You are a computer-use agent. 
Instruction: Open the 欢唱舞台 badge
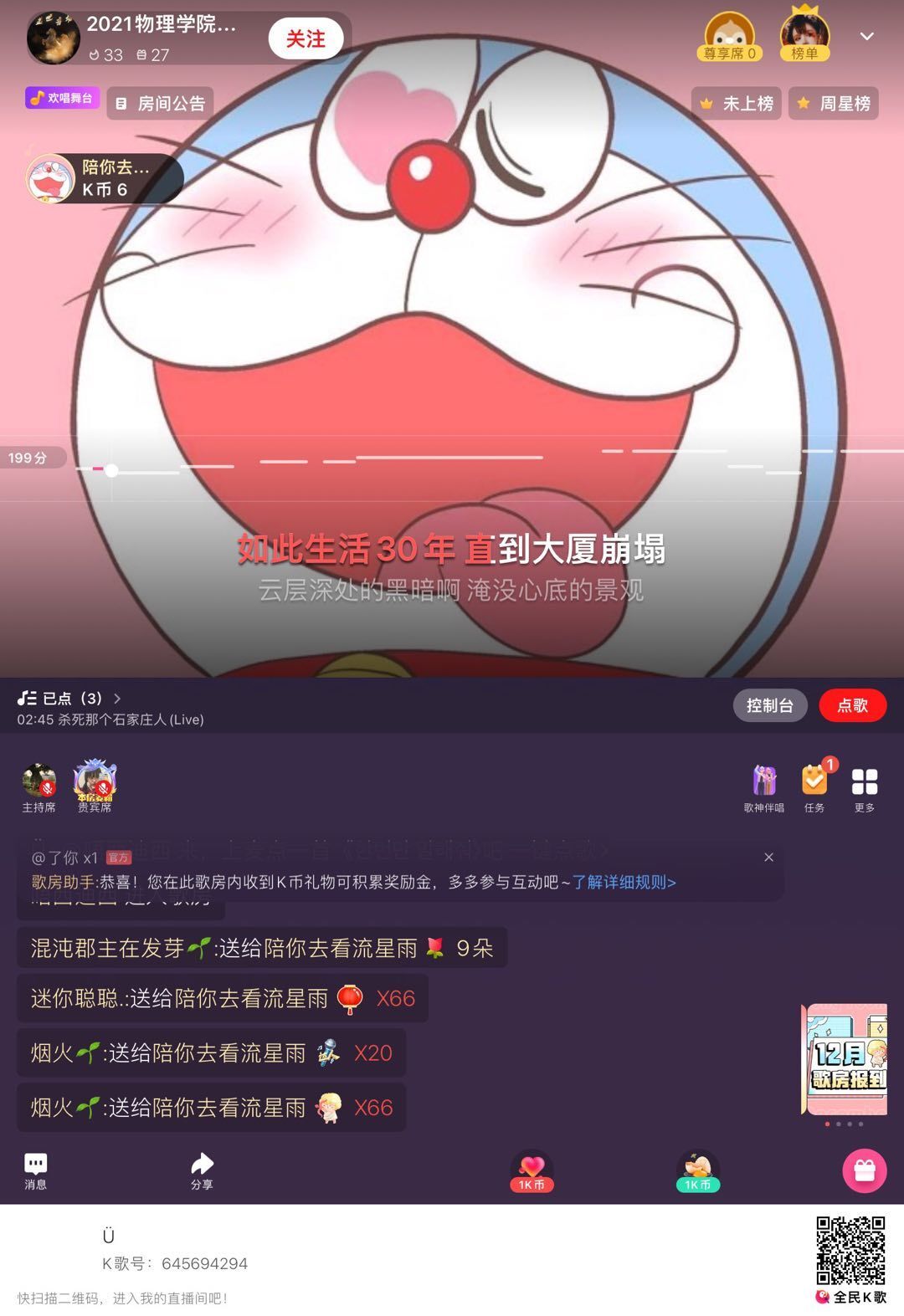[x=62, y=99]
